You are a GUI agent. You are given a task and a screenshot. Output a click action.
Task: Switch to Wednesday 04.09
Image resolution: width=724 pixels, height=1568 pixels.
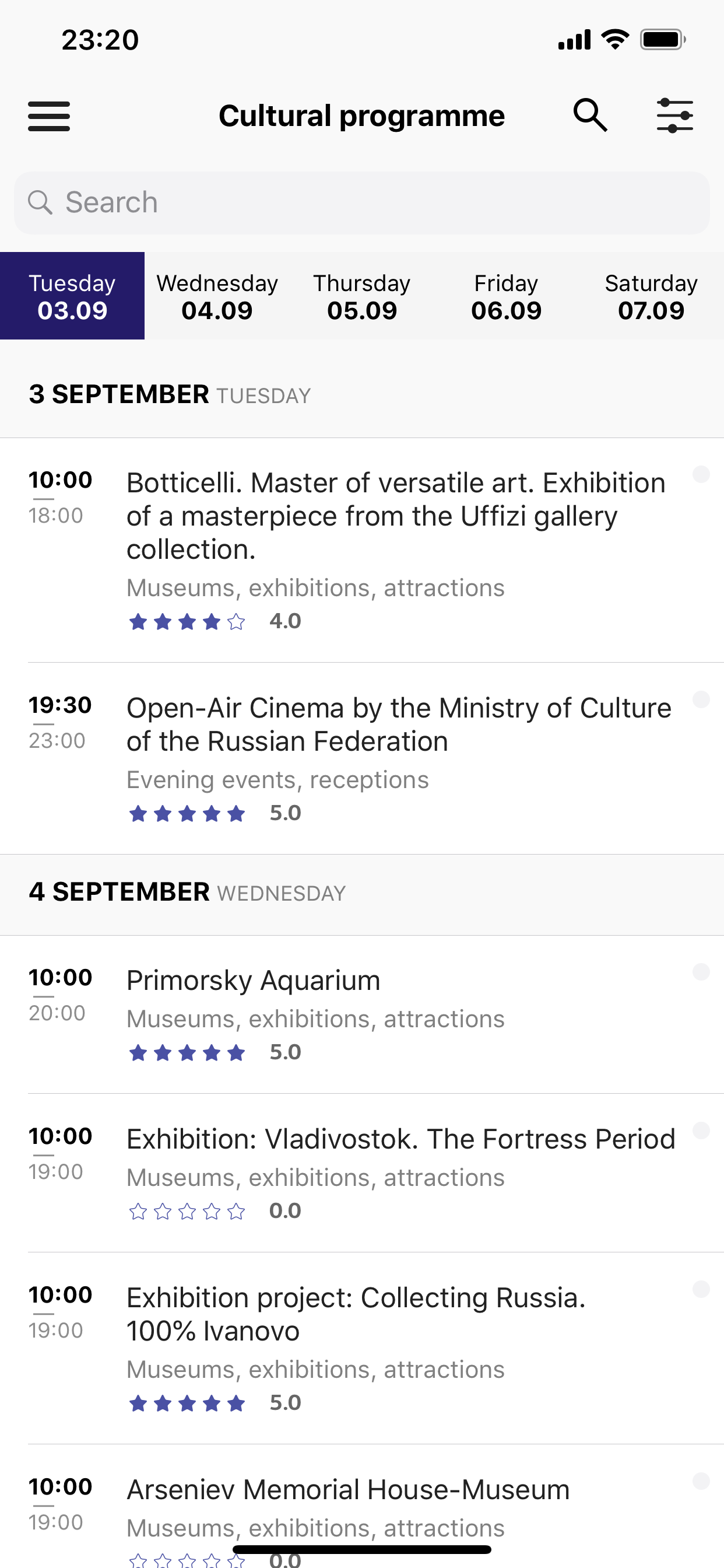(217, 296)
